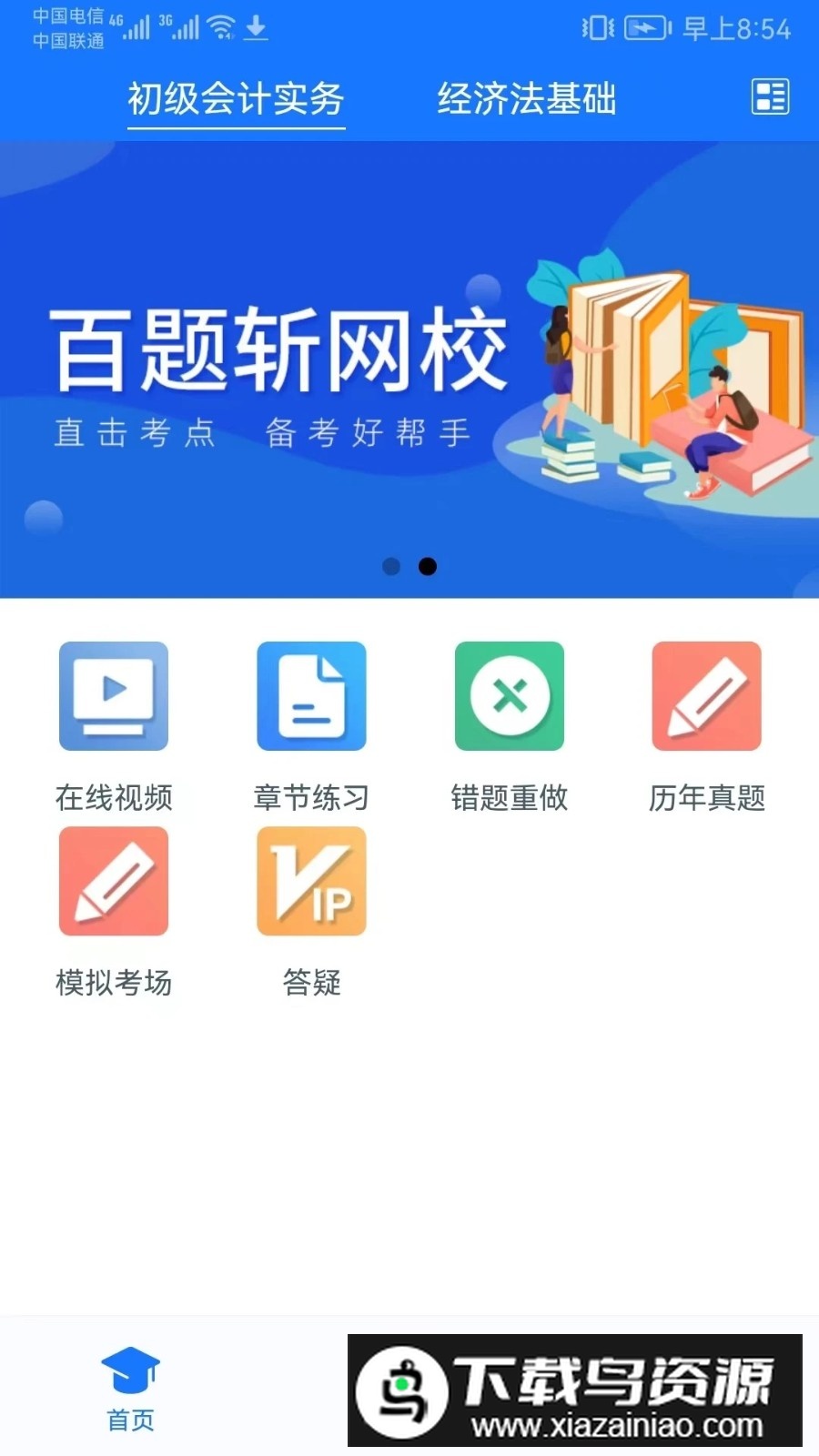Select the first carousel dot indicator

tap(391, 566)
